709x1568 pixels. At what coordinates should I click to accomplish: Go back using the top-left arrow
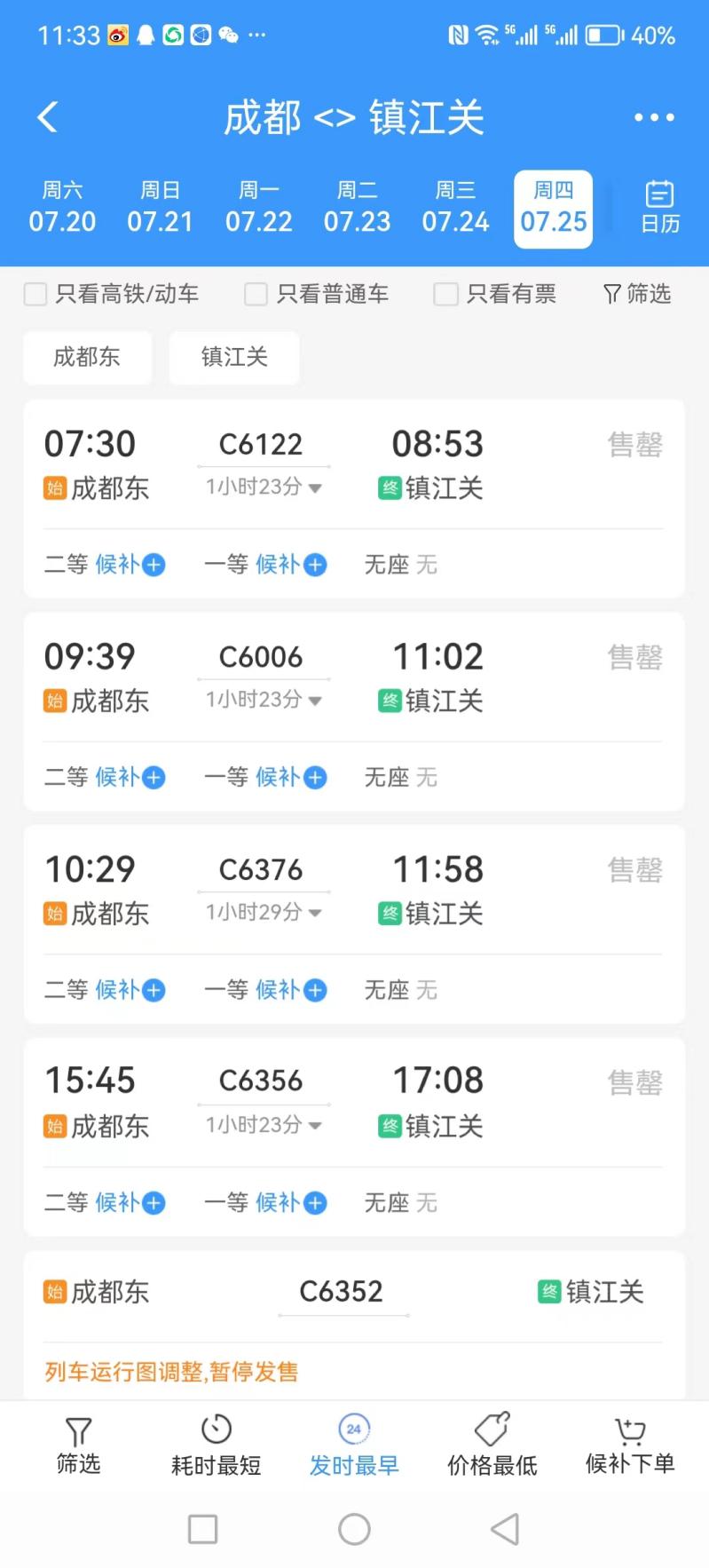(x=48, y=117)
